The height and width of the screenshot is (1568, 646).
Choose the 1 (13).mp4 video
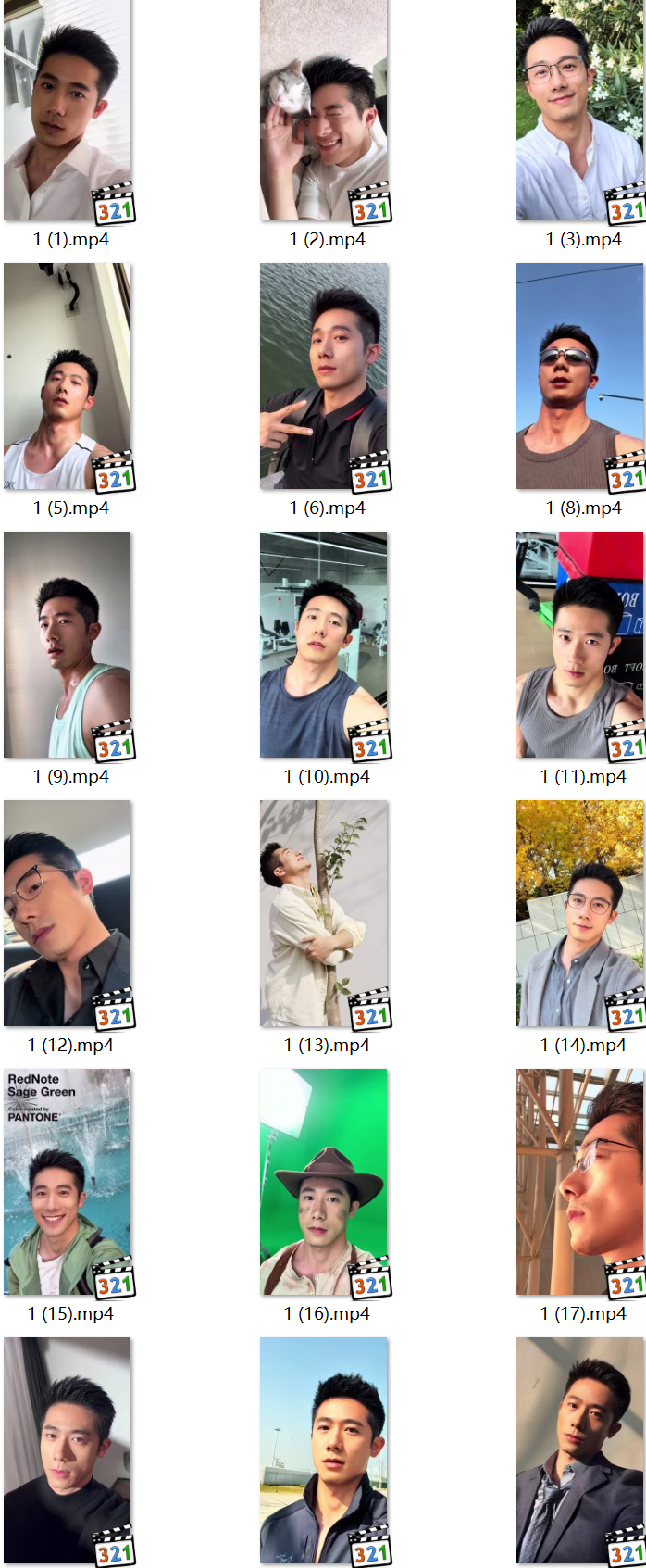pos(324,913)
